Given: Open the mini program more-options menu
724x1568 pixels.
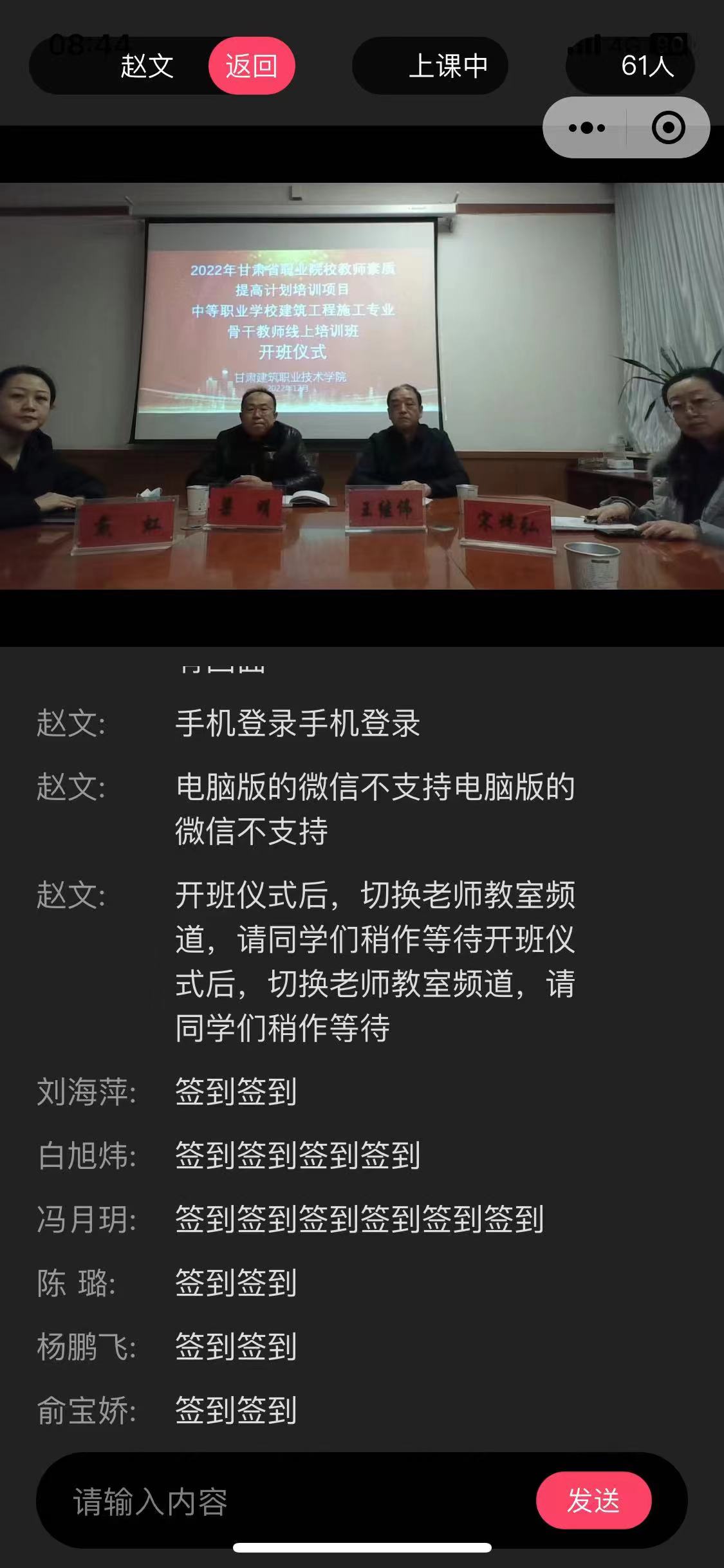Looking at the screenshot, I should coord(586,127).
